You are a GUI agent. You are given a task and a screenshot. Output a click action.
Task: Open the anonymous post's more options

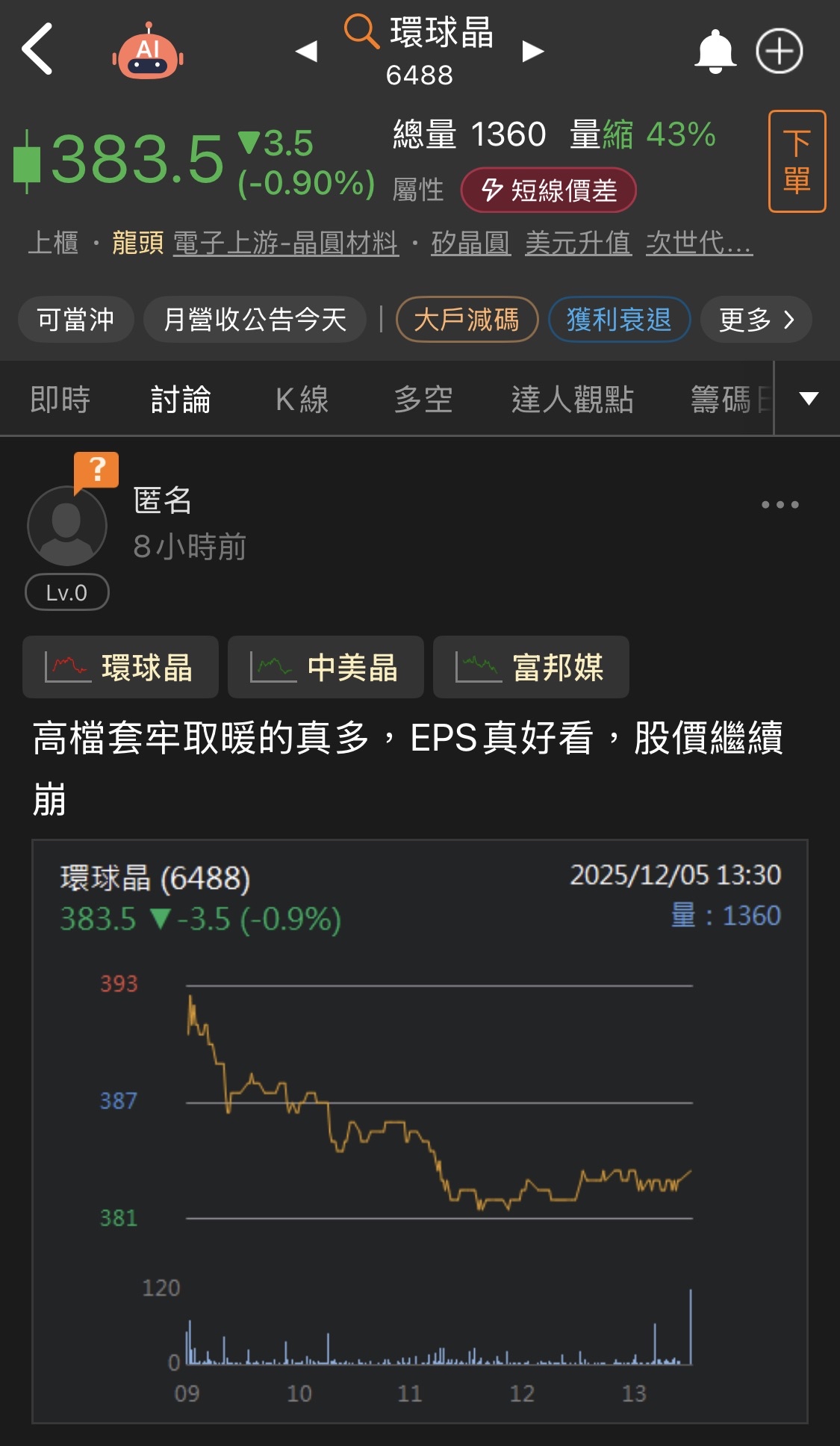coord(780,505)
